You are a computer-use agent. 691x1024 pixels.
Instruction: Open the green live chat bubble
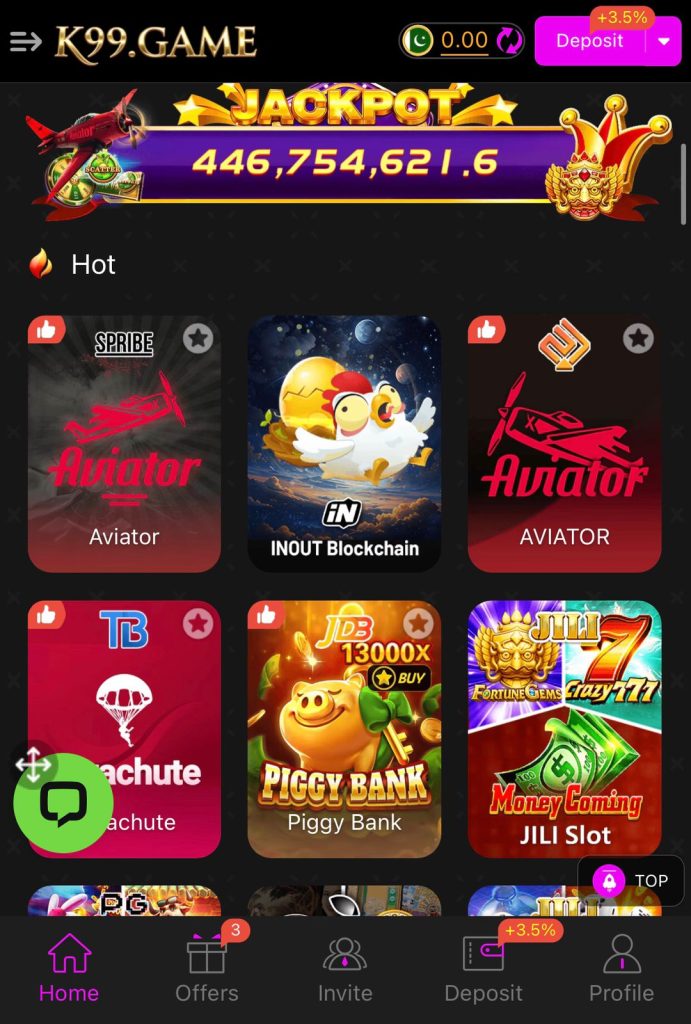[63, 803]
